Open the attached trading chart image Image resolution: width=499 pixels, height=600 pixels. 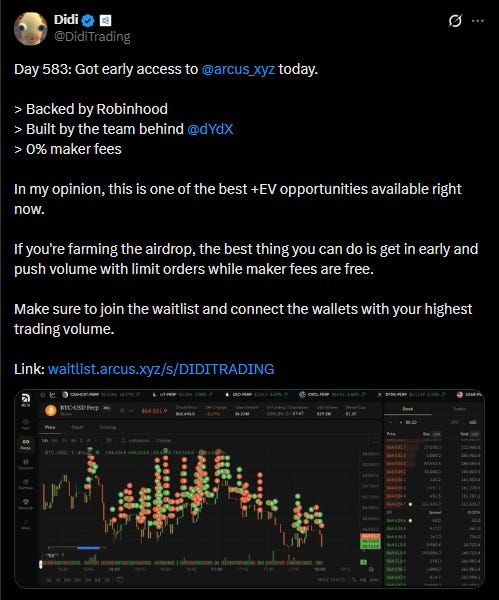[250, 489]
